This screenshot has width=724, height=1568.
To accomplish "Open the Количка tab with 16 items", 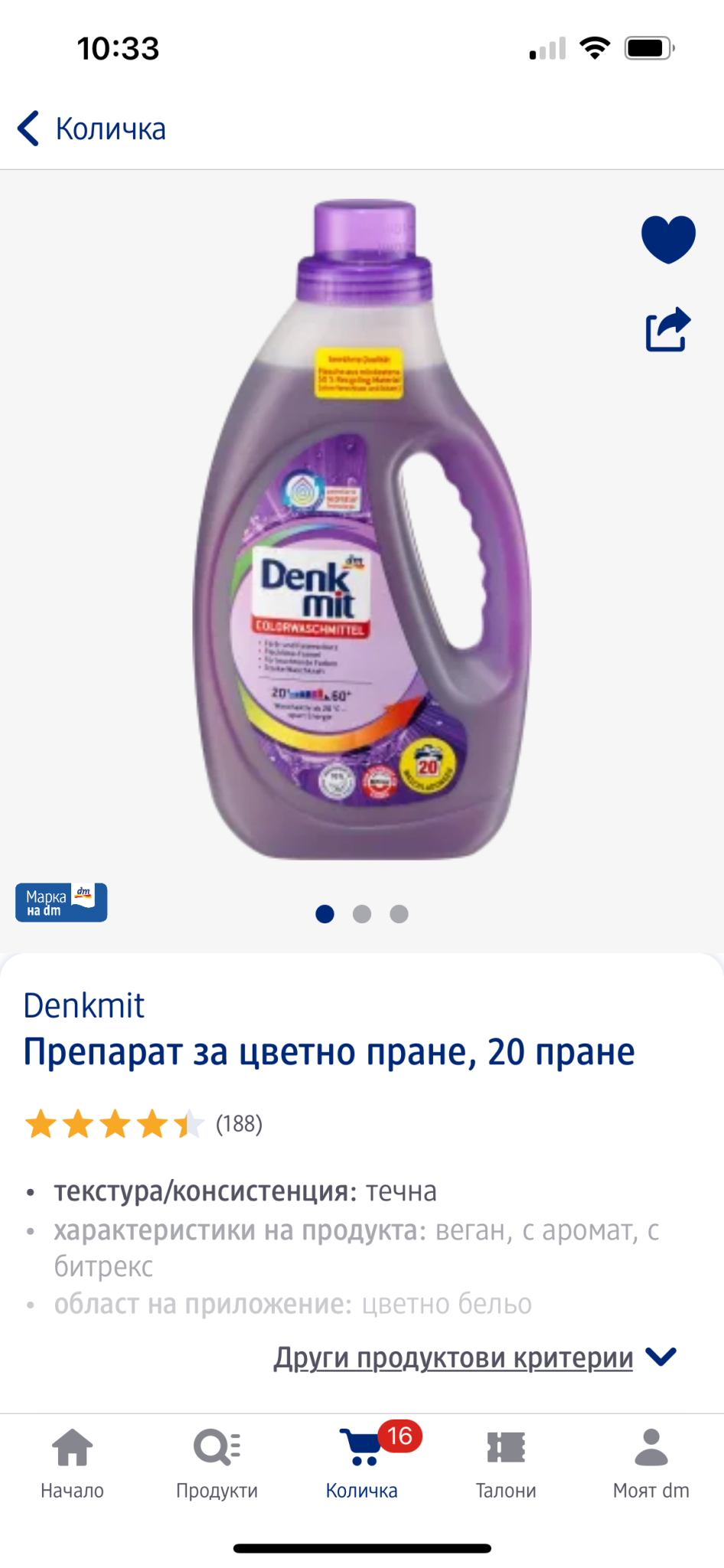I will point(362,1463).
